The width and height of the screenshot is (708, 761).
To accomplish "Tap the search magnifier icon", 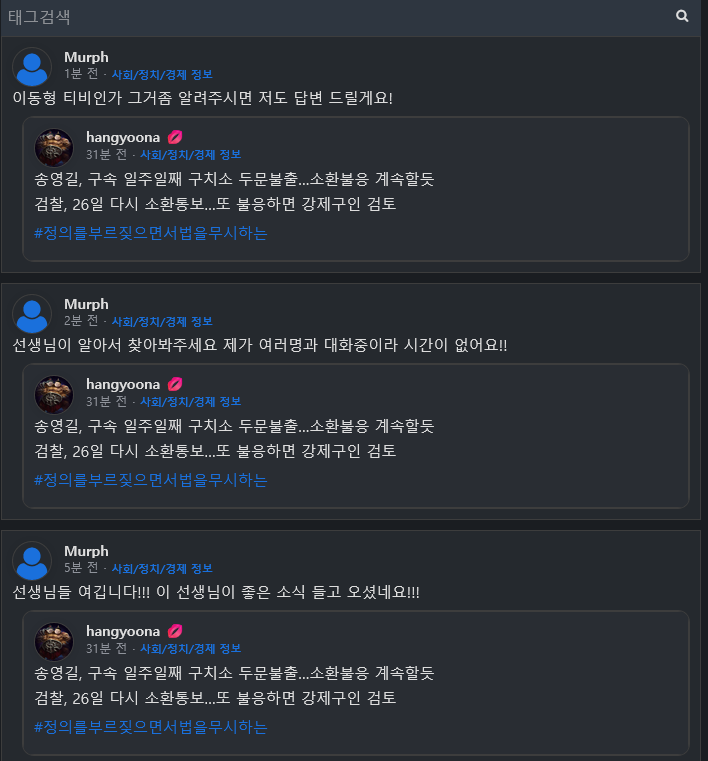I will [x=682, y=16].
